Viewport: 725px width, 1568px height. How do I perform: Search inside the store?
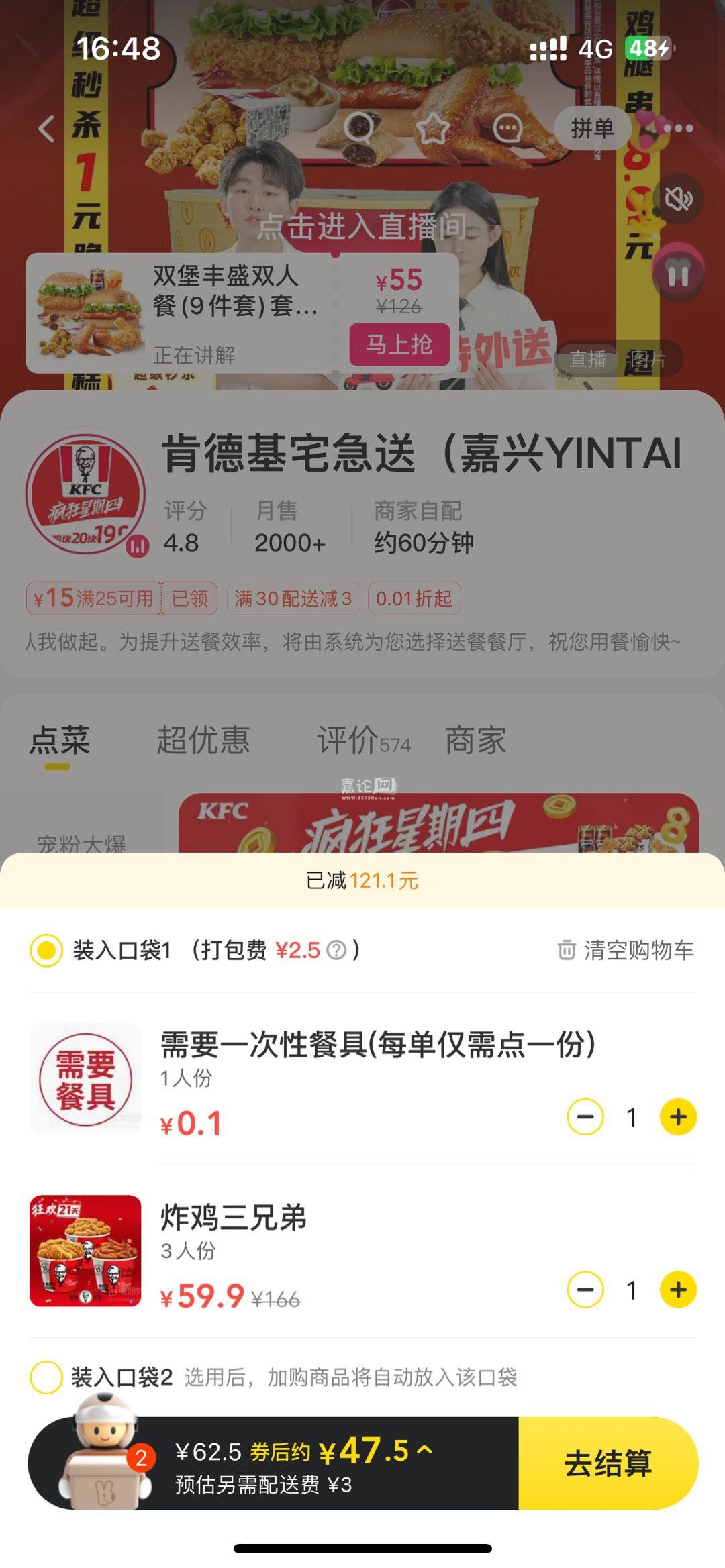360,128
